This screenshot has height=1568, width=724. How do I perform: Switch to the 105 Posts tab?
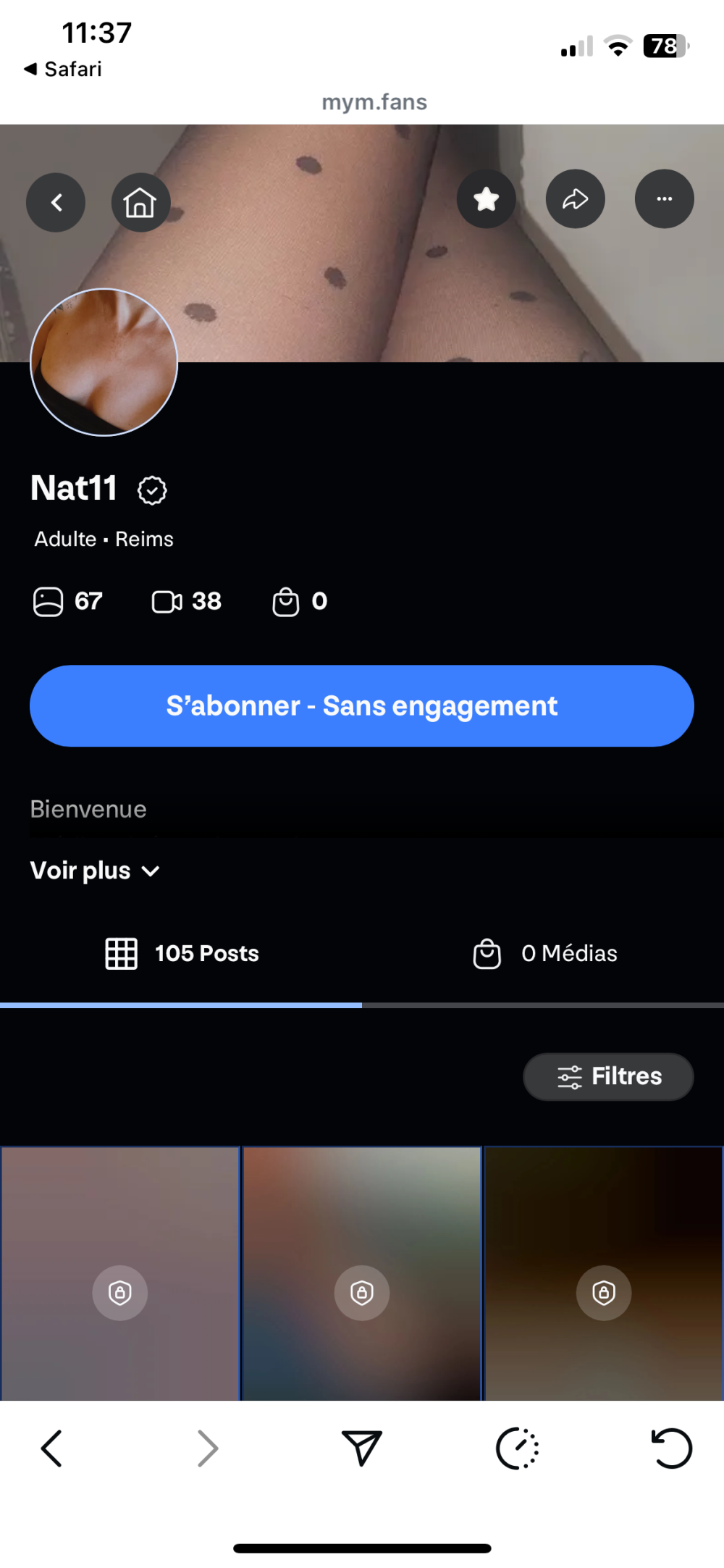(182, 953)
